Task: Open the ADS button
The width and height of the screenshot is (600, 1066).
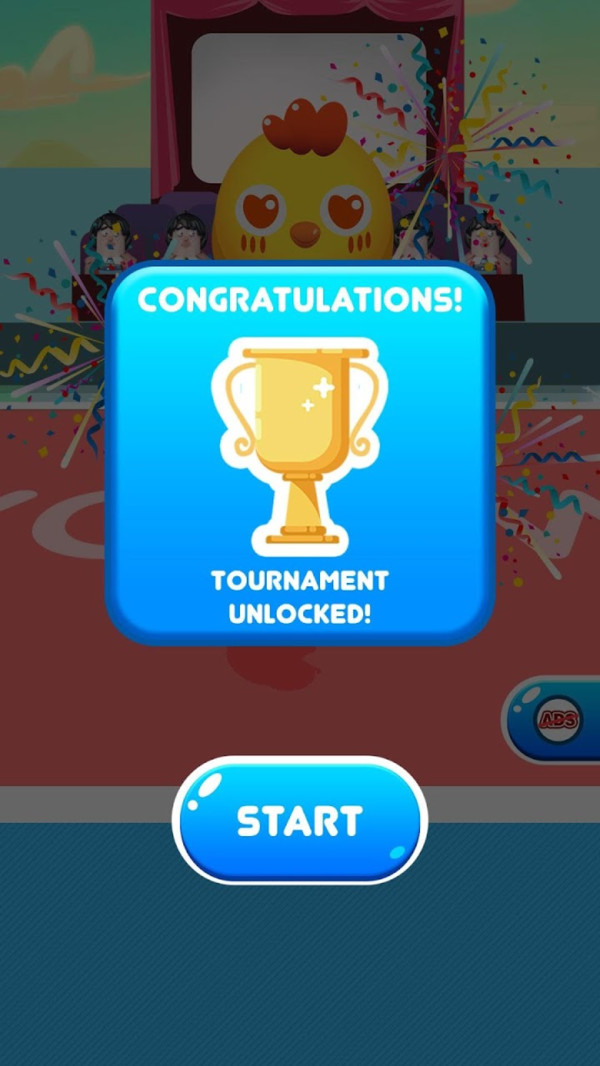Action: 558,719
